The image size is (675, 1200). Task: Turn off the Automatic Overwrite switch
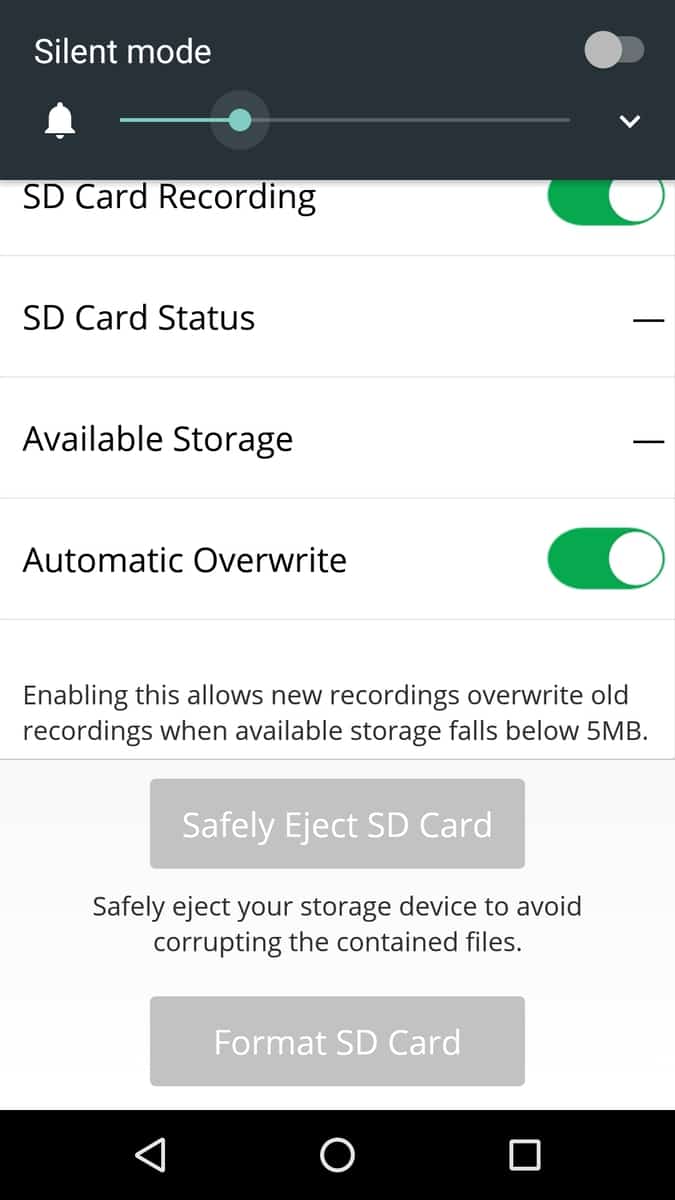[605, 559]
